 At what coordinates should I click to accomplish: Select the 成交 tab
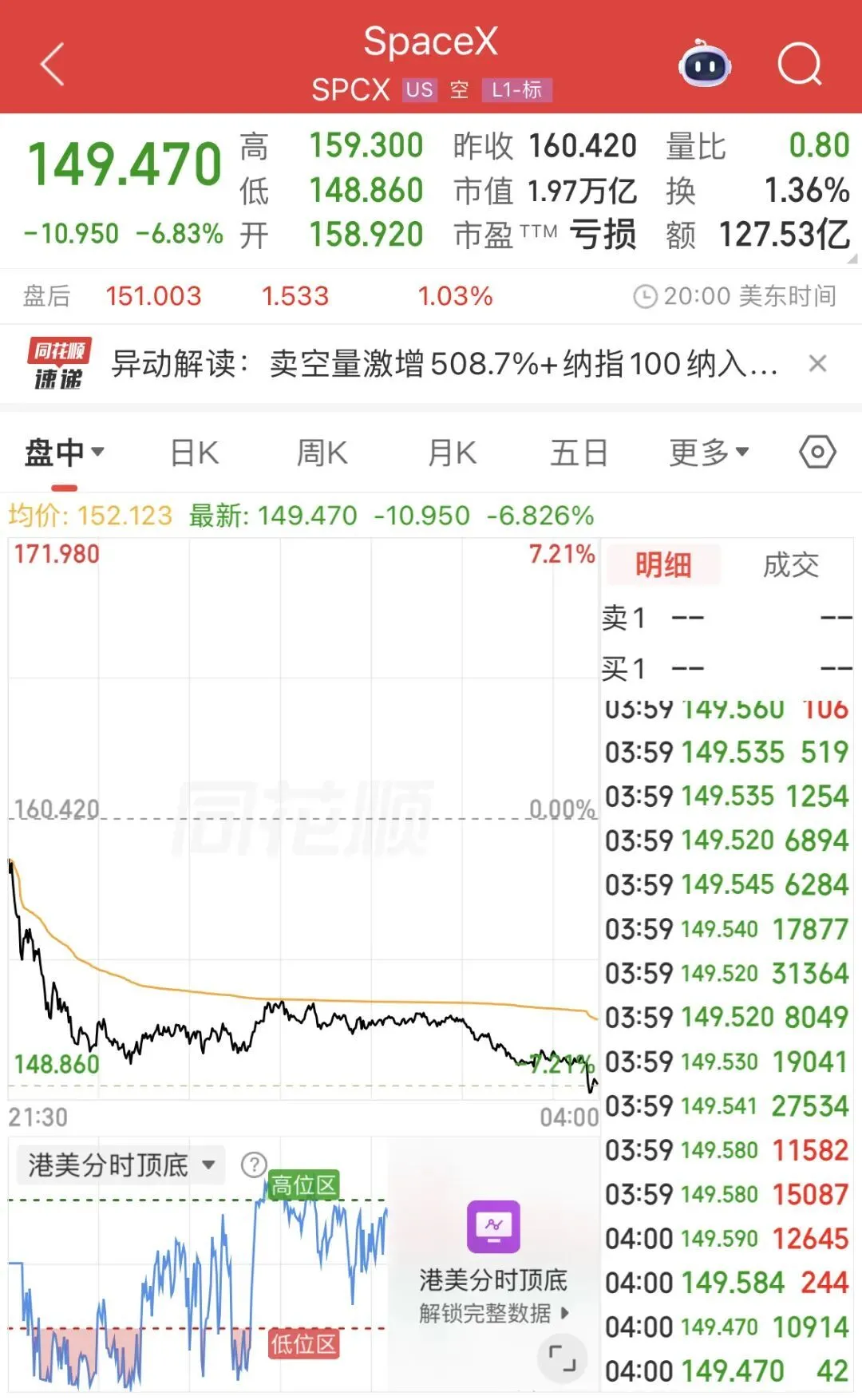pyautogui.click(x=790, y=564)
